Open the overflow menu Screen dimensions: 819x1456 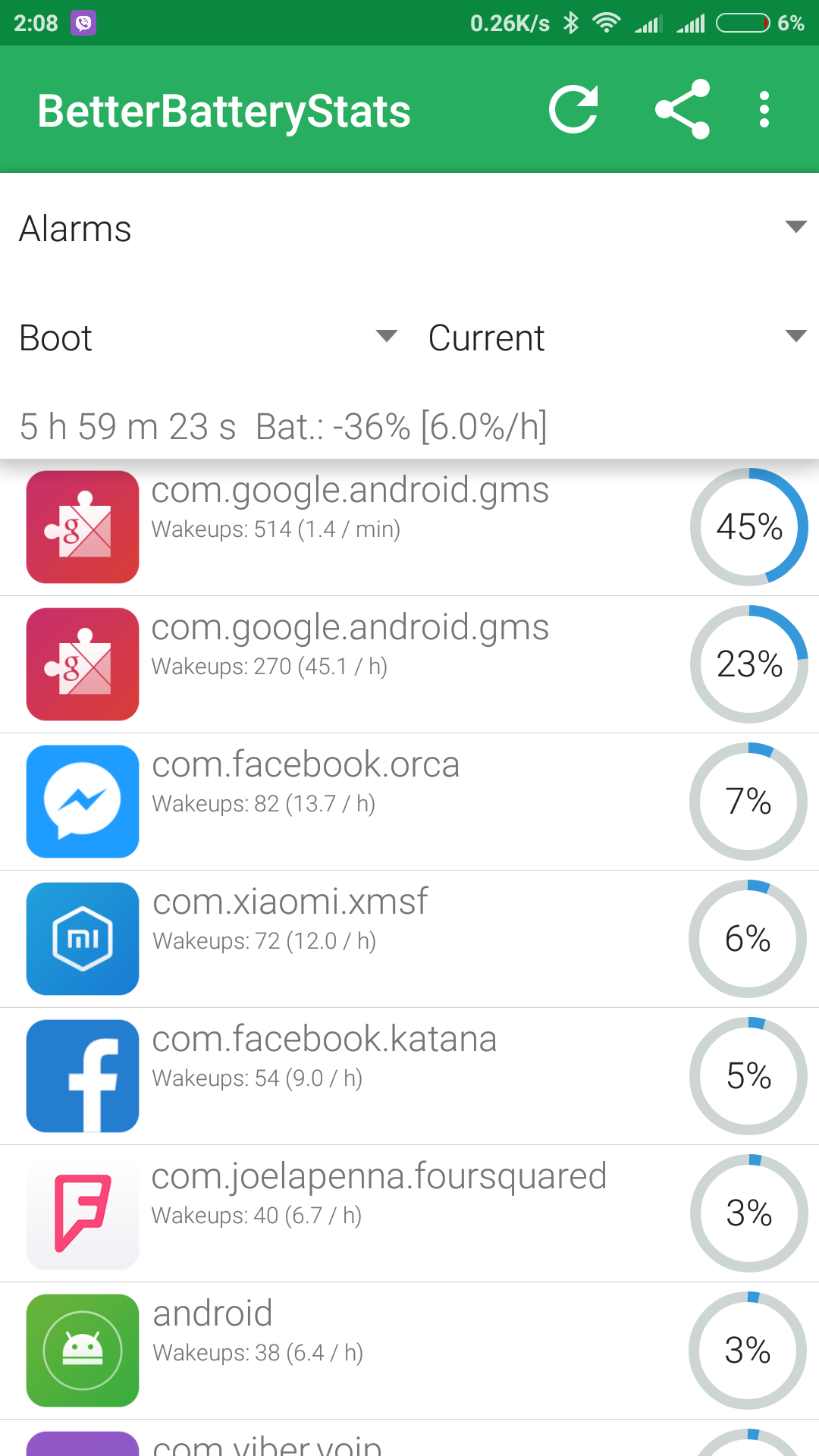click(x=764, y=110)
